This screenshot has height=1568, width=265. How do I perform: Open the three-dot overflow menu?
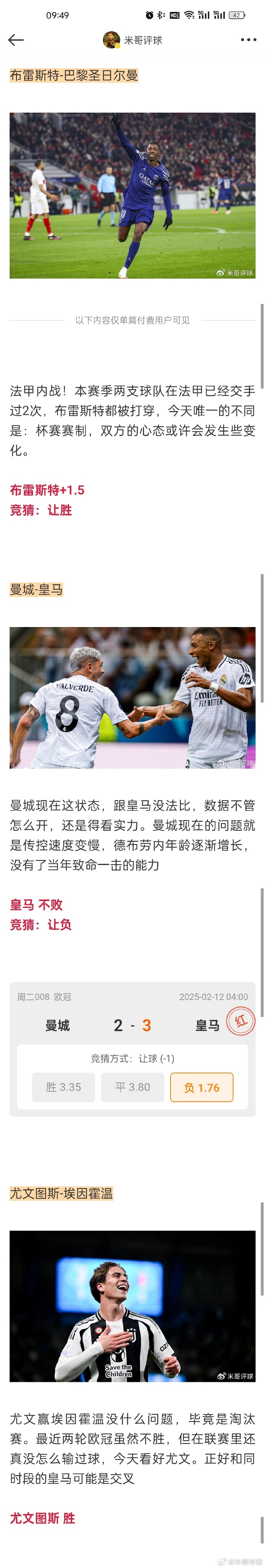point(248,40)
